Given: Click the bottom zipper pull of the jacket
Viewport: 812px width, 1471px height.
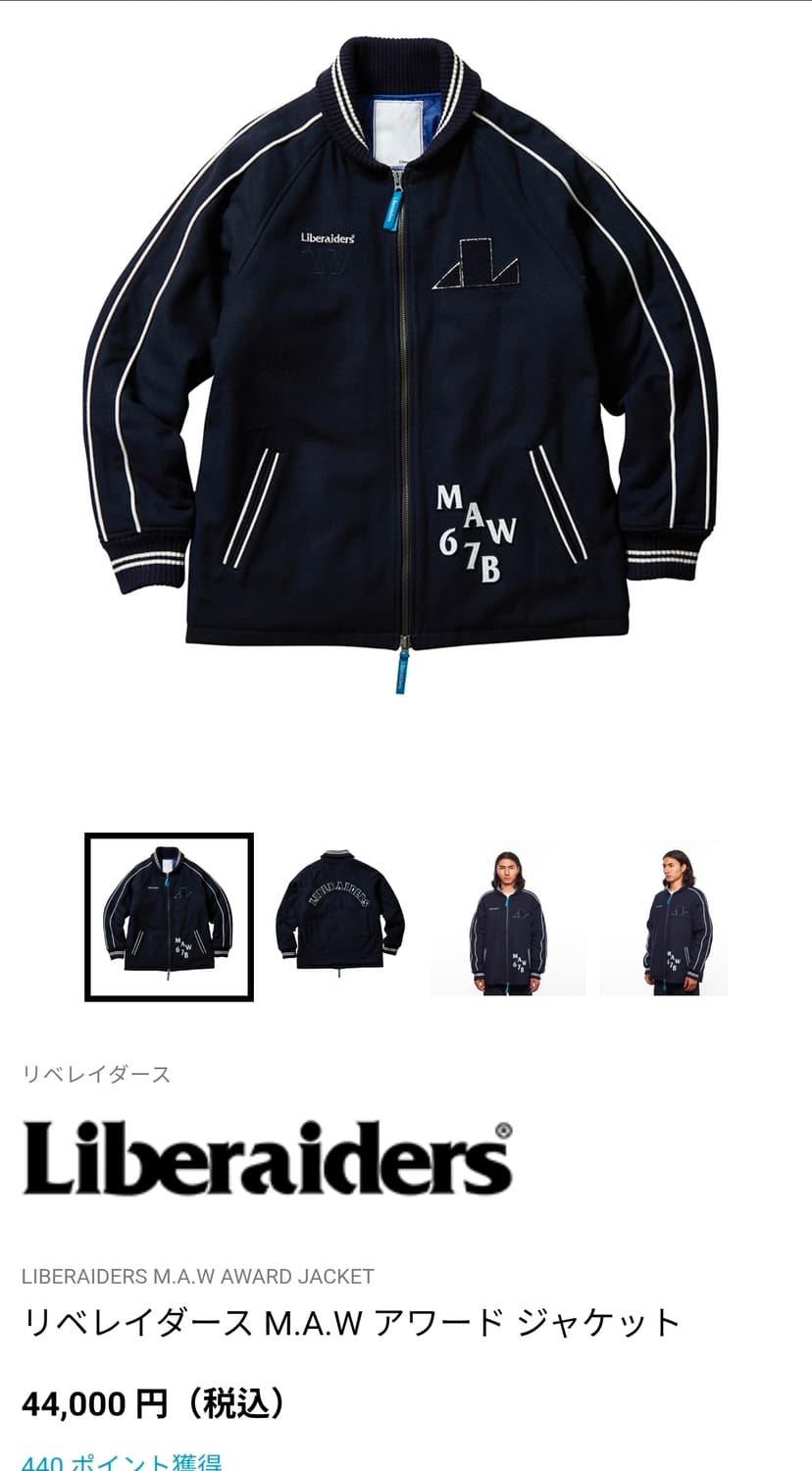Looking at the screenshot, I should [x=403, y=672].
